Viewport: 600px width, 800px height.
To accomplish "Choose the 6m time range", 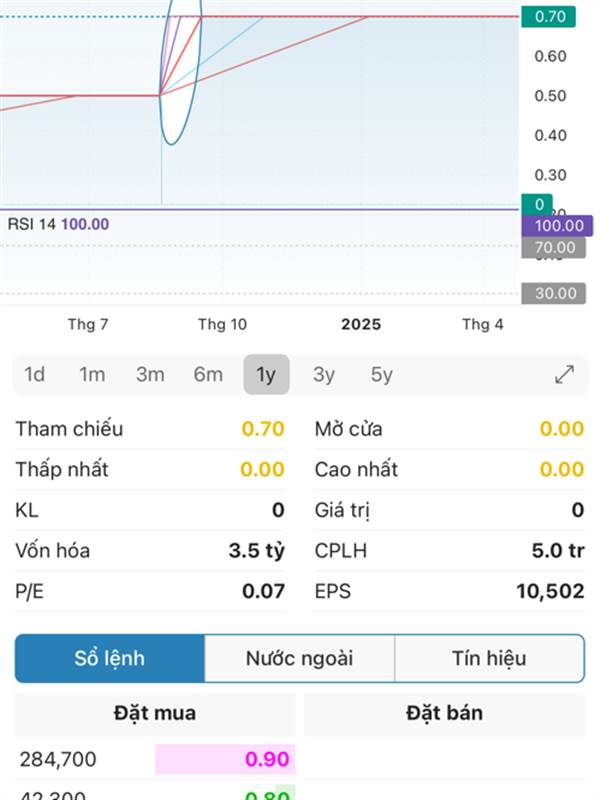I will pos(208,375).
